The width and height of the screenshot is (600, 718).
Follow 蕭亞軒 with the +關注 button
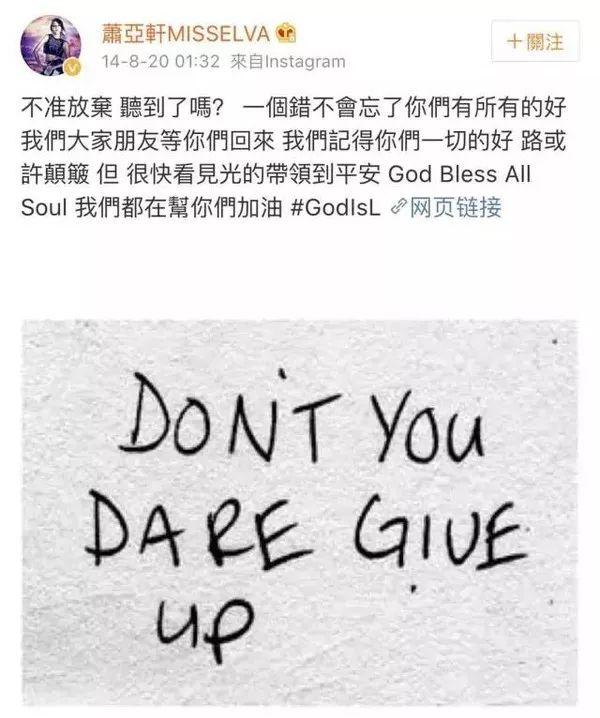tap(536, 42)
